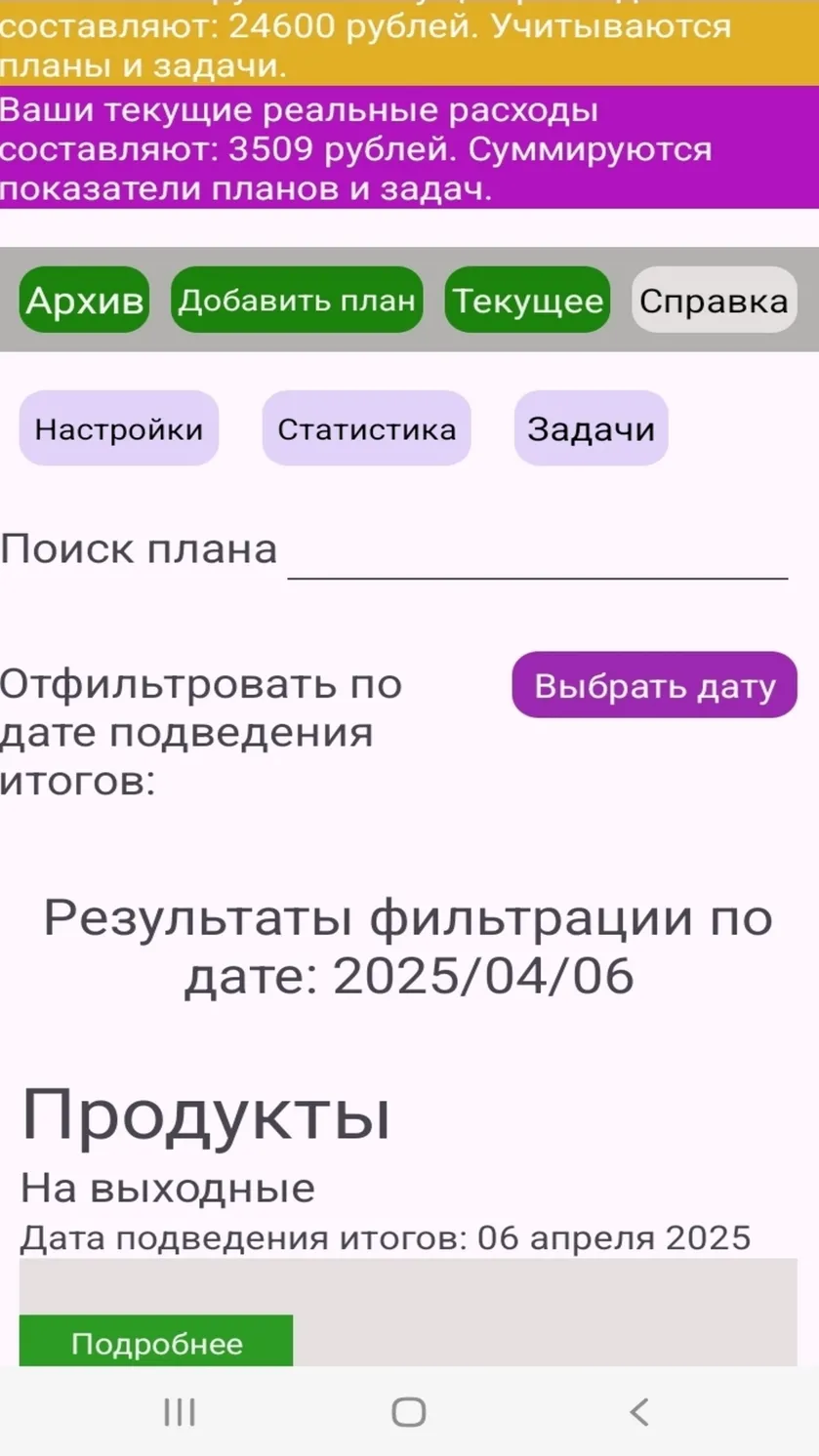Open recent apps from the navigation bar
This screenshot has width=819, height=1456.
point(180,1411)
